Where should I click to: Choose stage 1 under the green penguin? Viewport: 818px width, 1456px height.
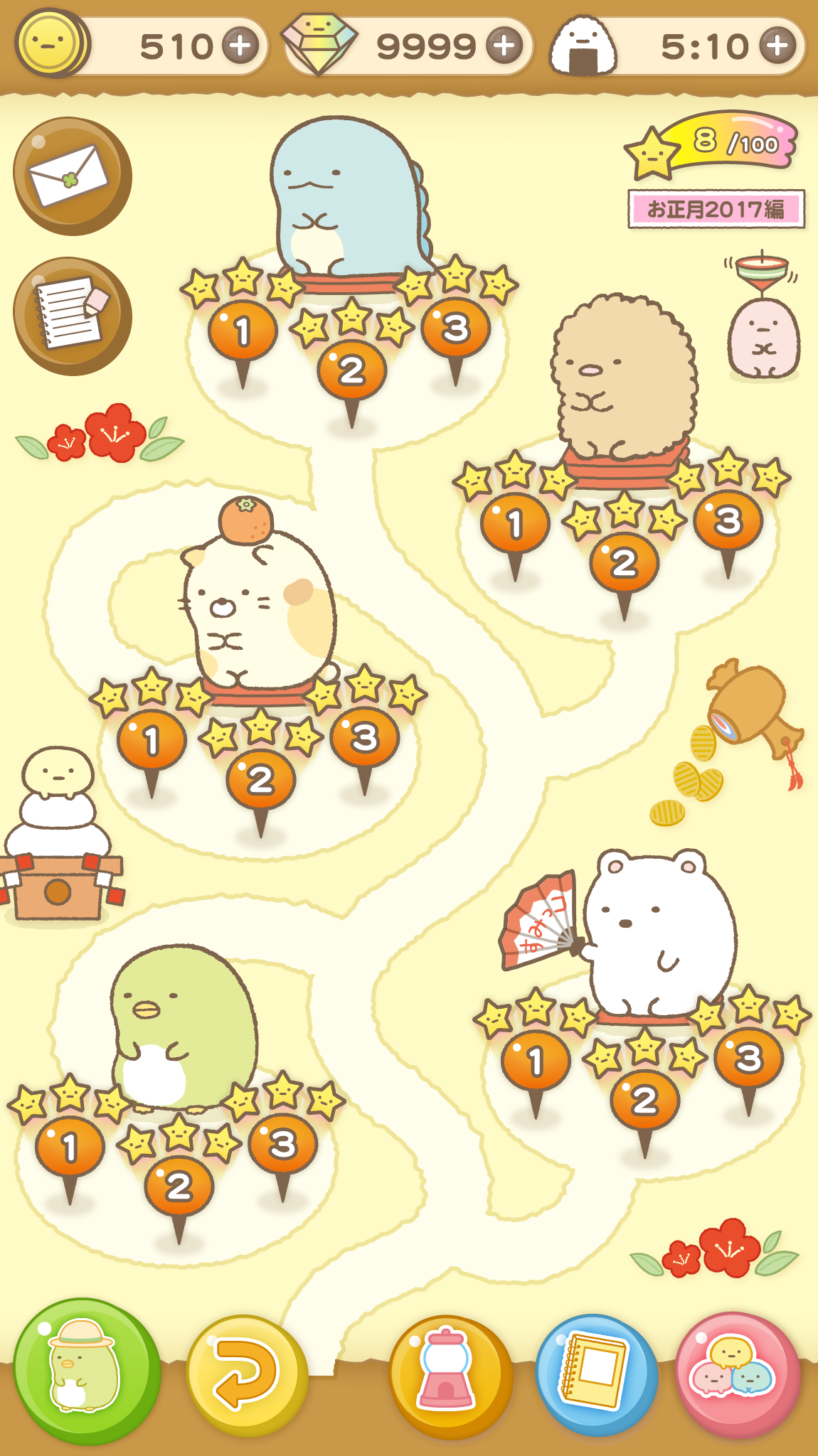coord(70,1147)
